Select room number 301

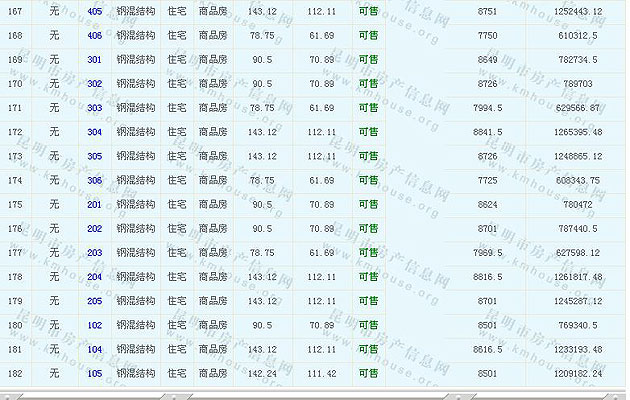[95, 59]
